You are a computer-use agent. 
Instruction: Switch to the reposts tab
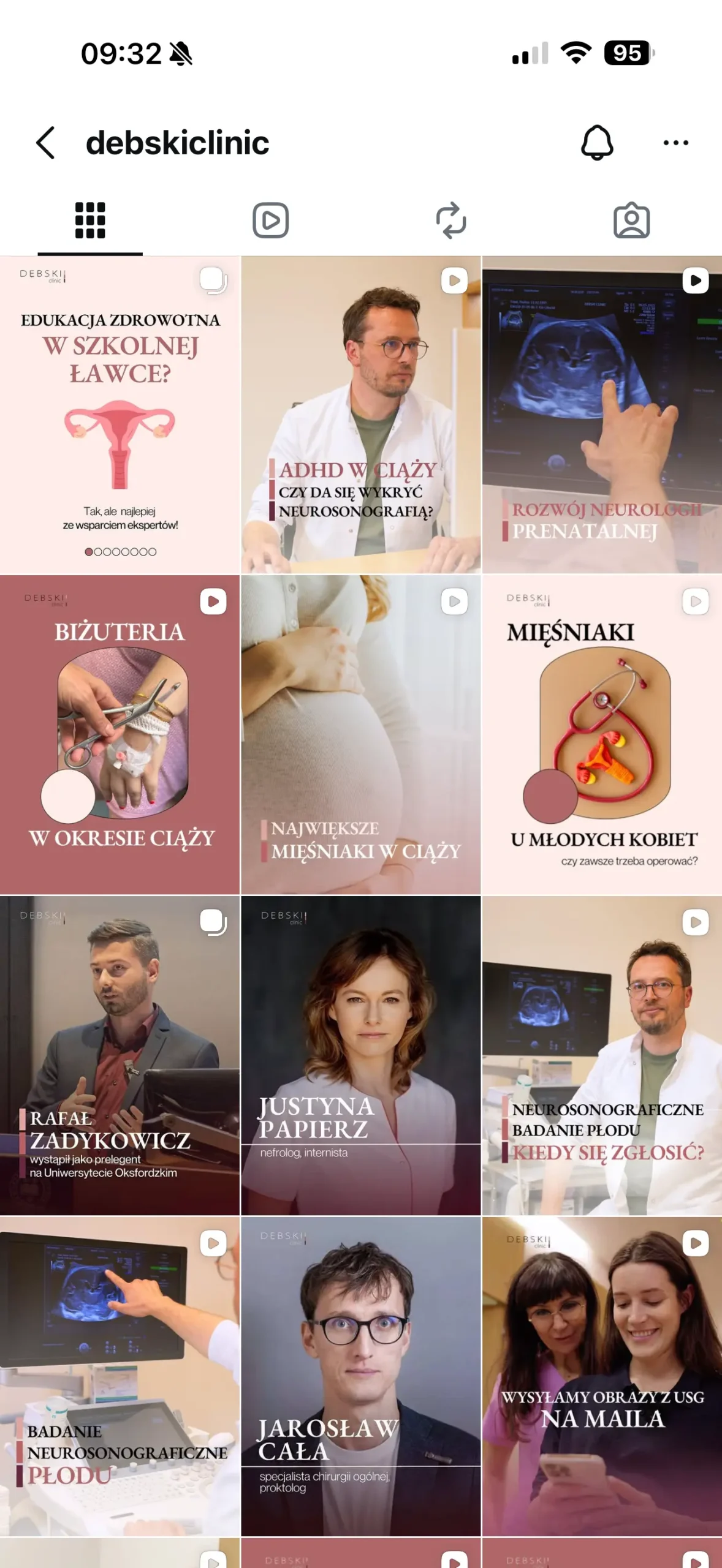(451, 221)
